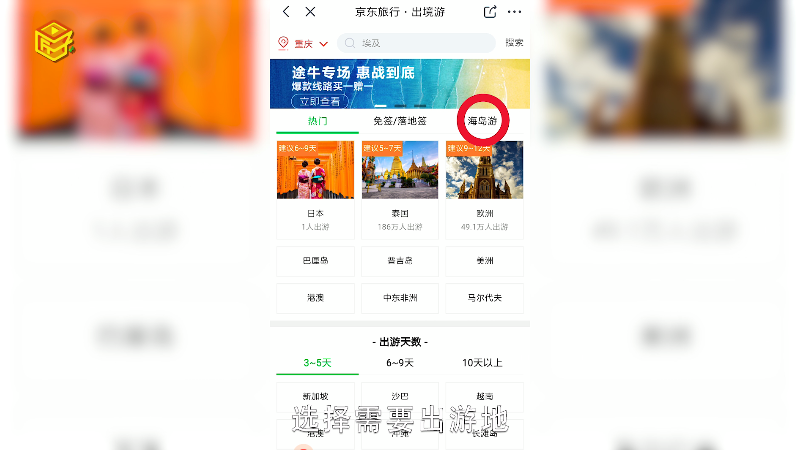
Task: Switch to the 海岛游 tab
Action: pyautogui.click(x=483, y=121)
